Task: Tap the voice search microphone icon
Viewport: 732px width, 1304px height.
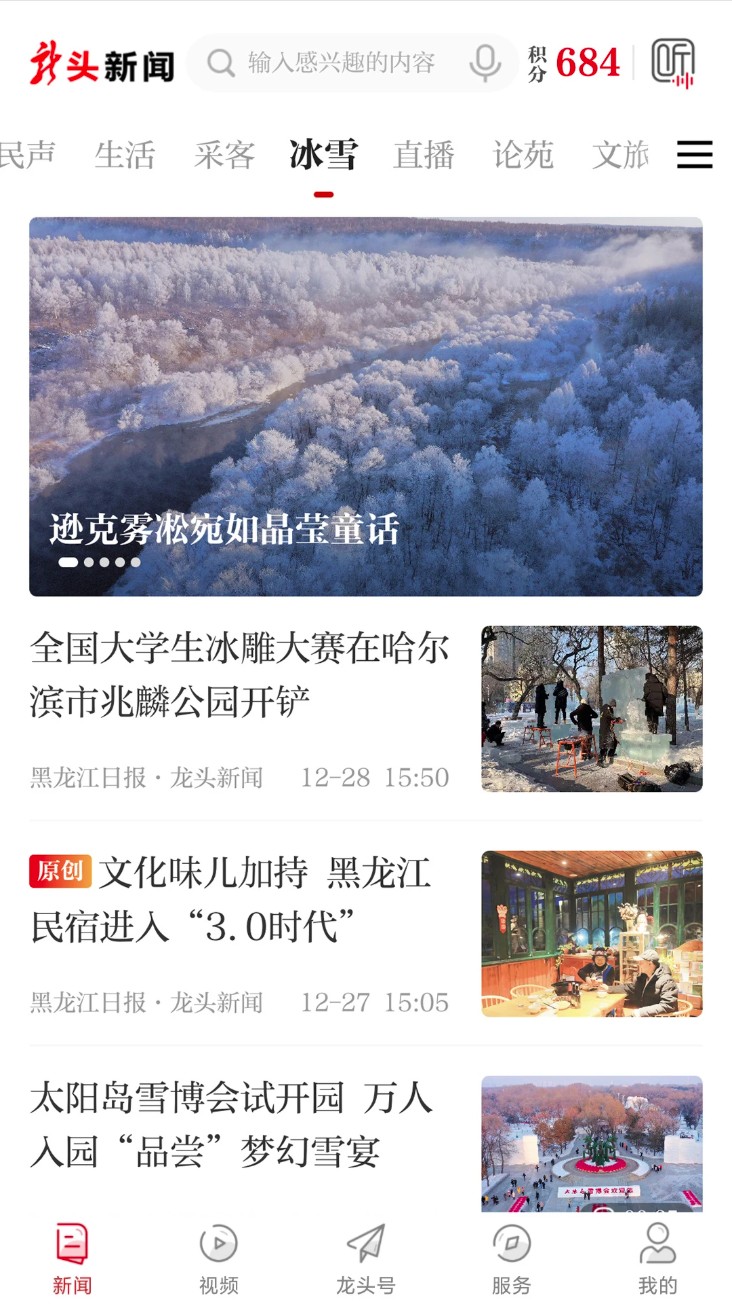Action: [x=483, y=62]
